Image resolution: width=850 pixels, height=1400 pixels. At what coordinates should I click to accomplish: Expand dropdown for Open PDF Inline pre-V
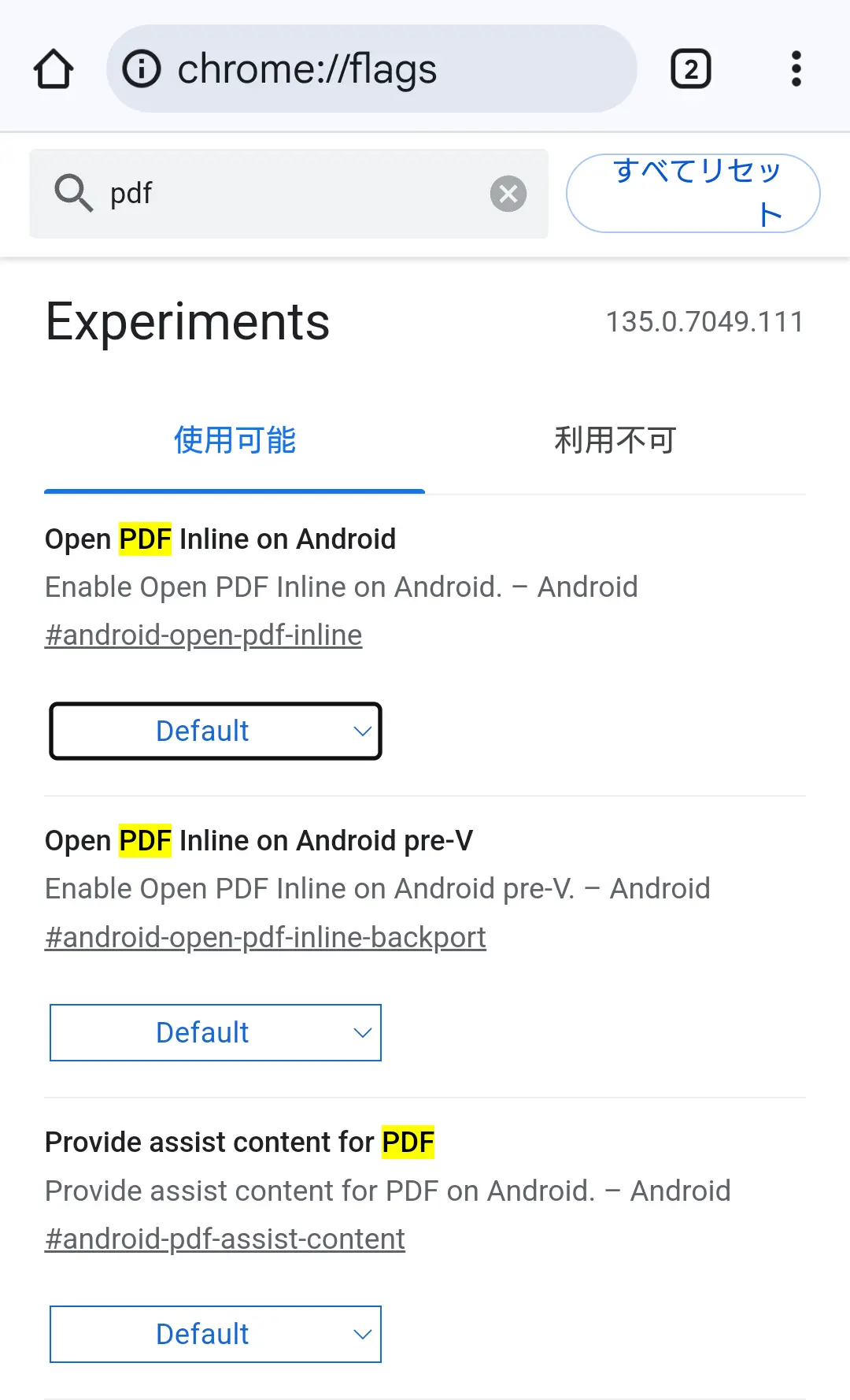(216, 1032)
